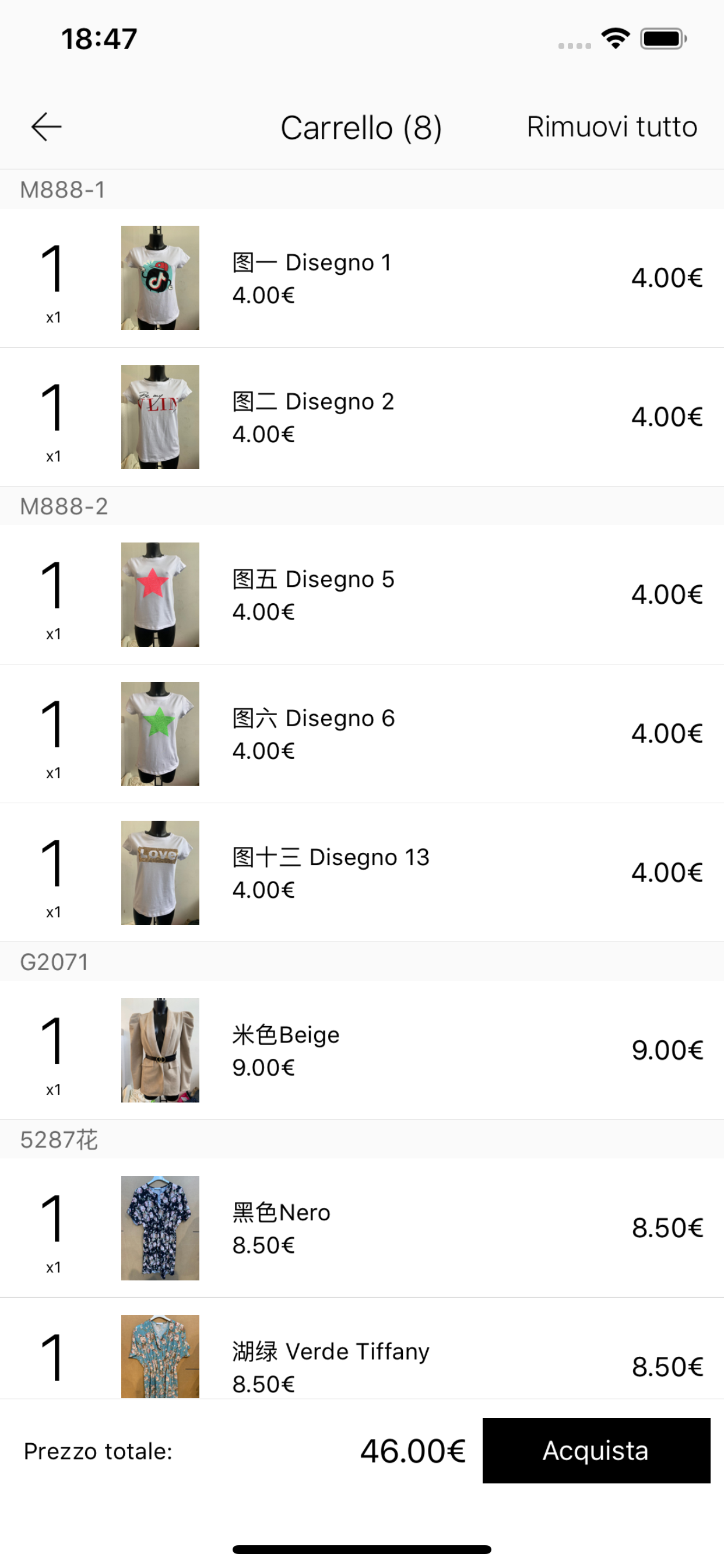Open the Disegno 2 cart item
724x1568 pixels.
point(361,417)
